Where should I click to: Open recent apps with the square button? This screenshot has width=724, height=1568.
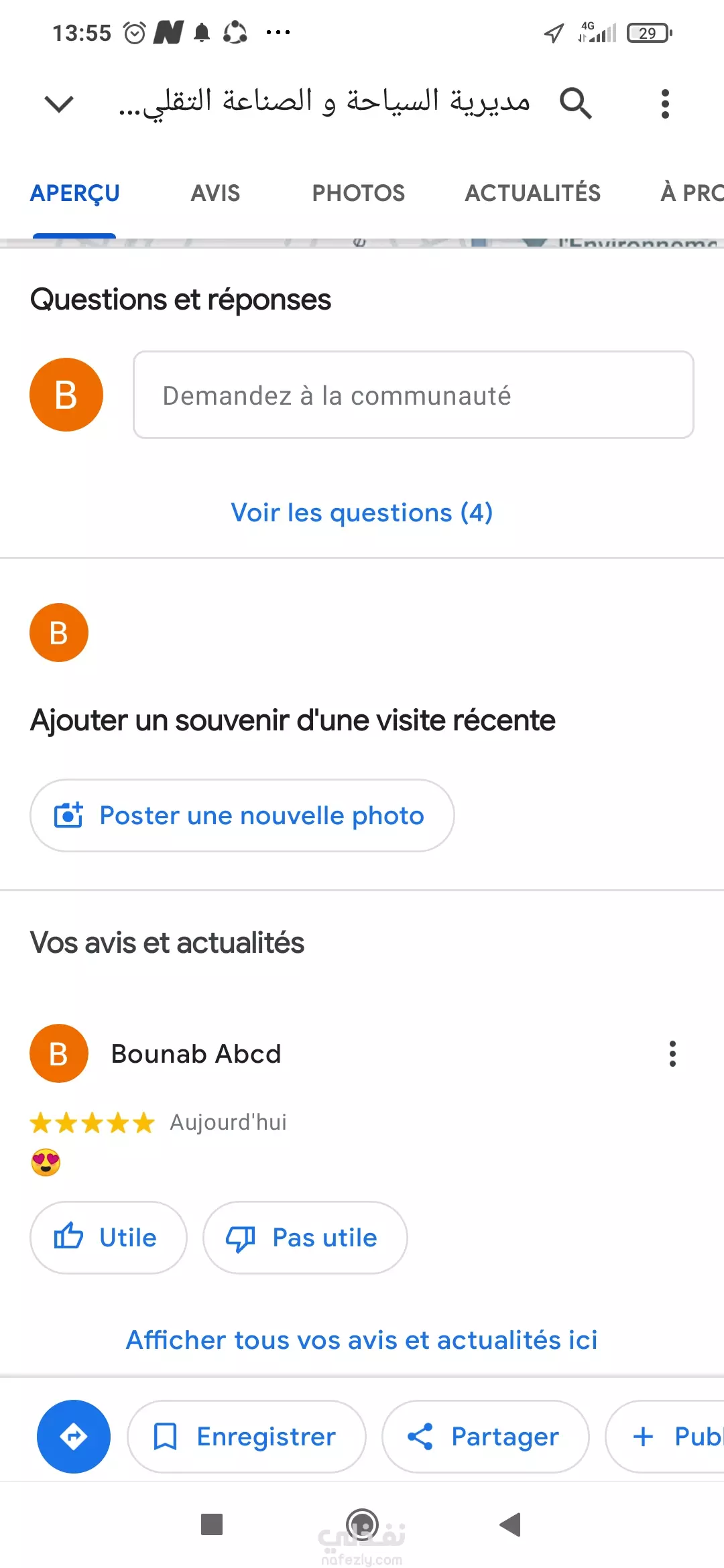click(212, 1524)
